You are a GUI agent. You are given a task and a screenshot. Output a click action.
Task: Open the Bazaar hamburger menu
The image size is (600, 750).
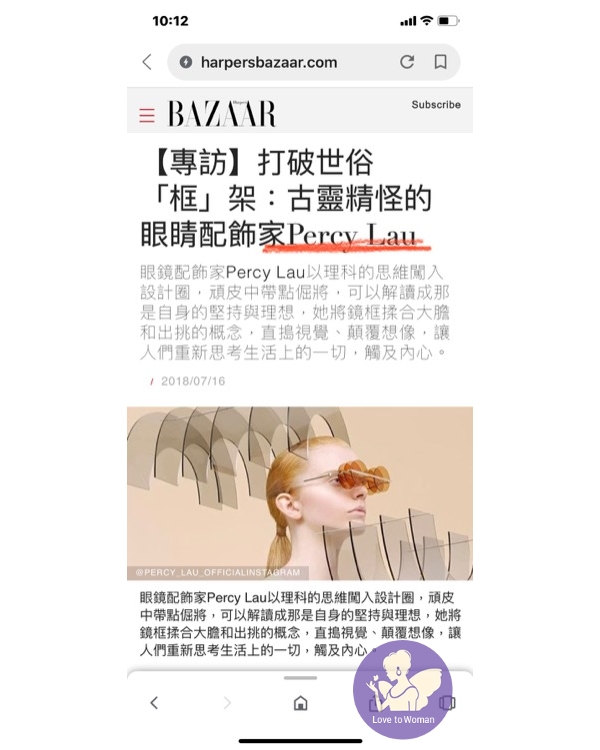(x=147, y=116)
